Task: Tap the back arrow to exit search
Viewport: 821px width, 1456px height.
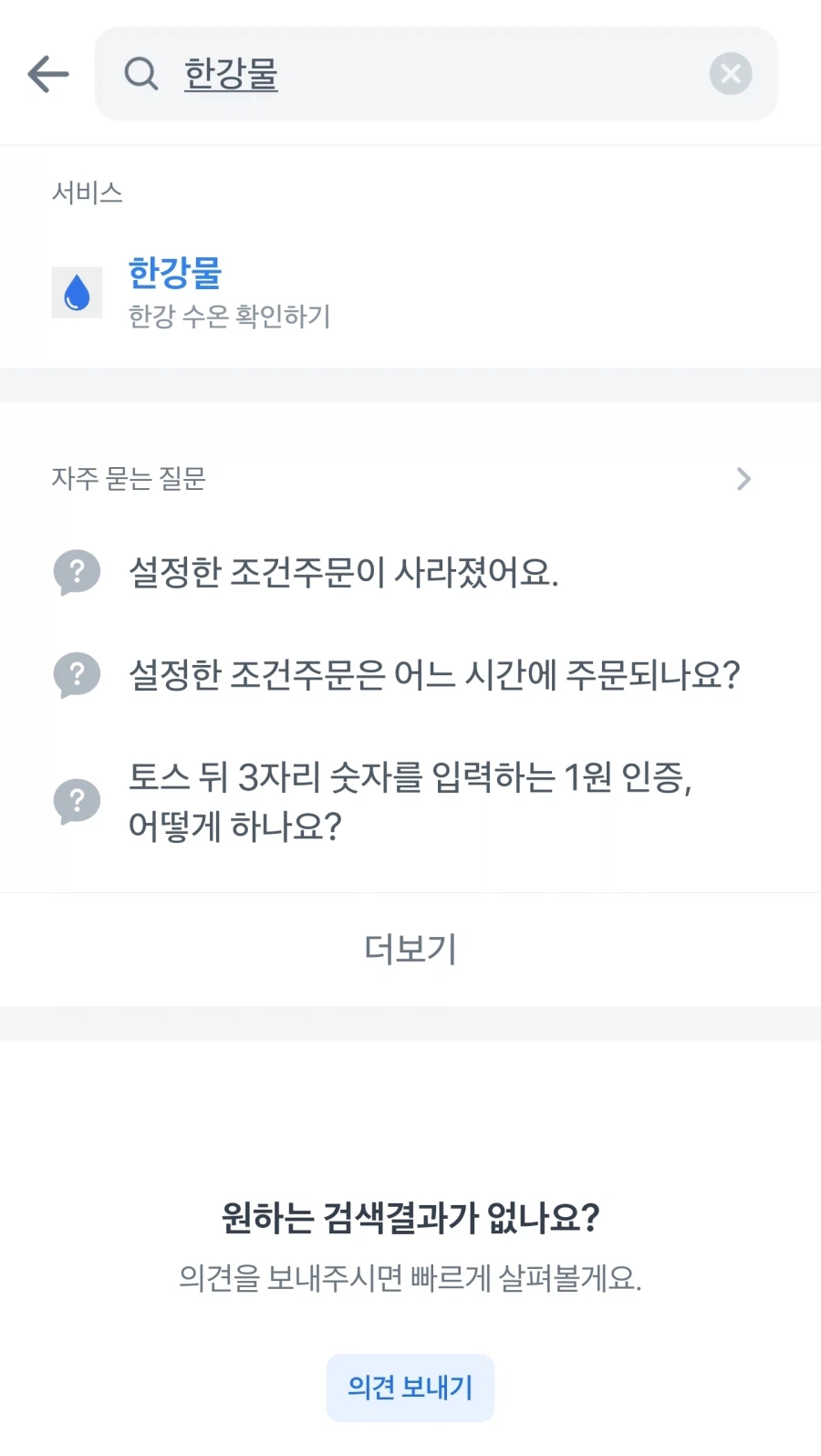Action: [x=47, y=74]
